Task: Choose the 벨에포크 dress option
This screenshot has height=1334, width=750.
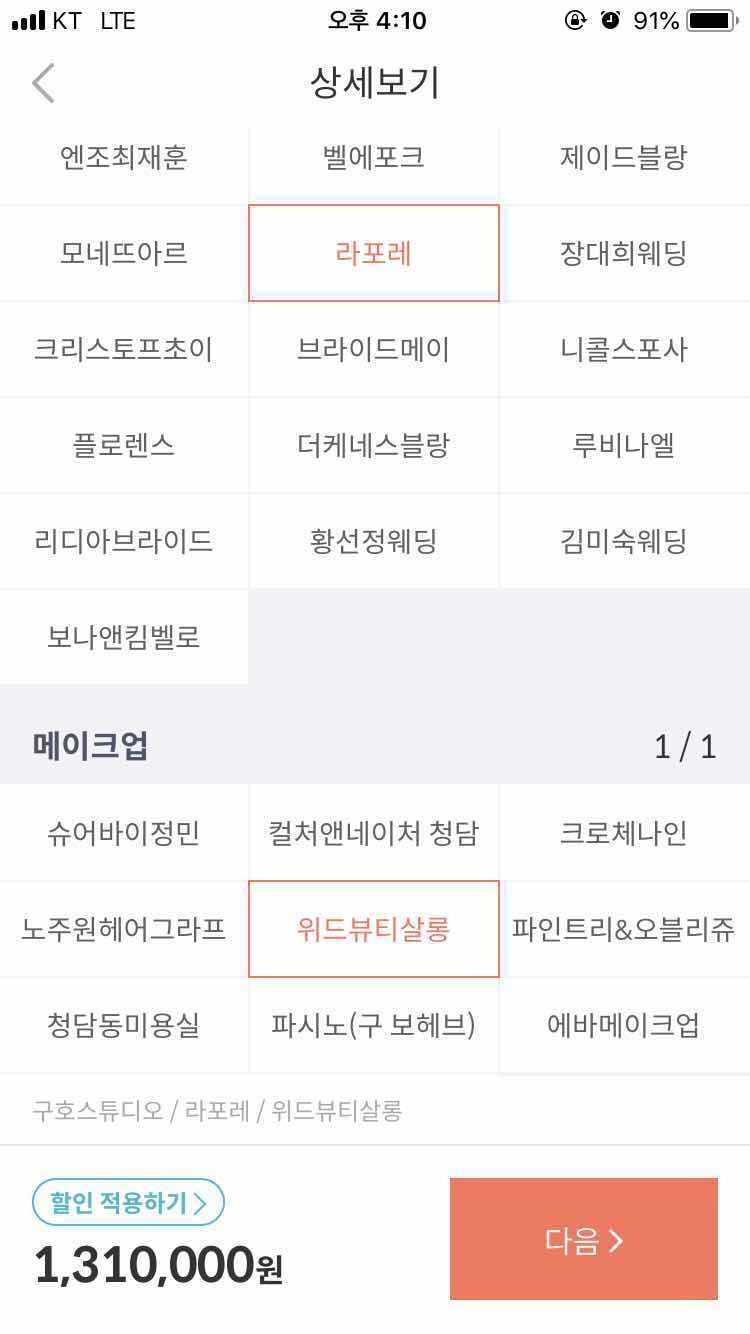Action: click(374, 158)
